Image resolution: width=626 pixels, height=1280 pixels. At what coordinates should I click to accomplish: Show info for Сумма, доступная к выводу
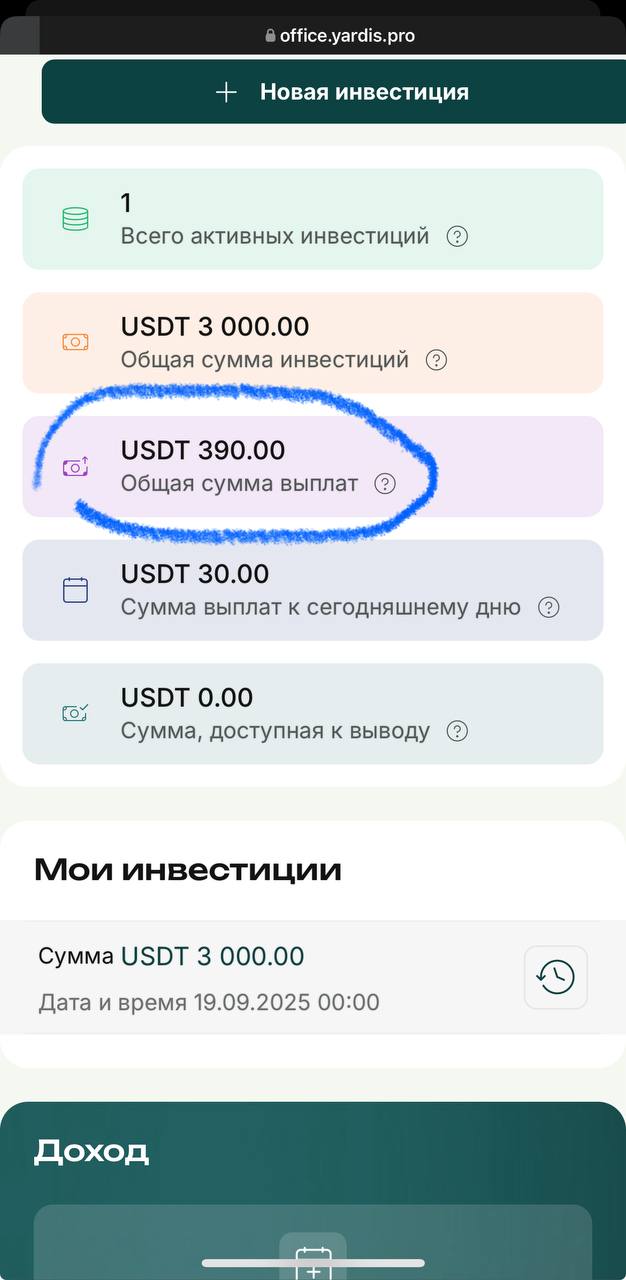click(x=457, y=731)
